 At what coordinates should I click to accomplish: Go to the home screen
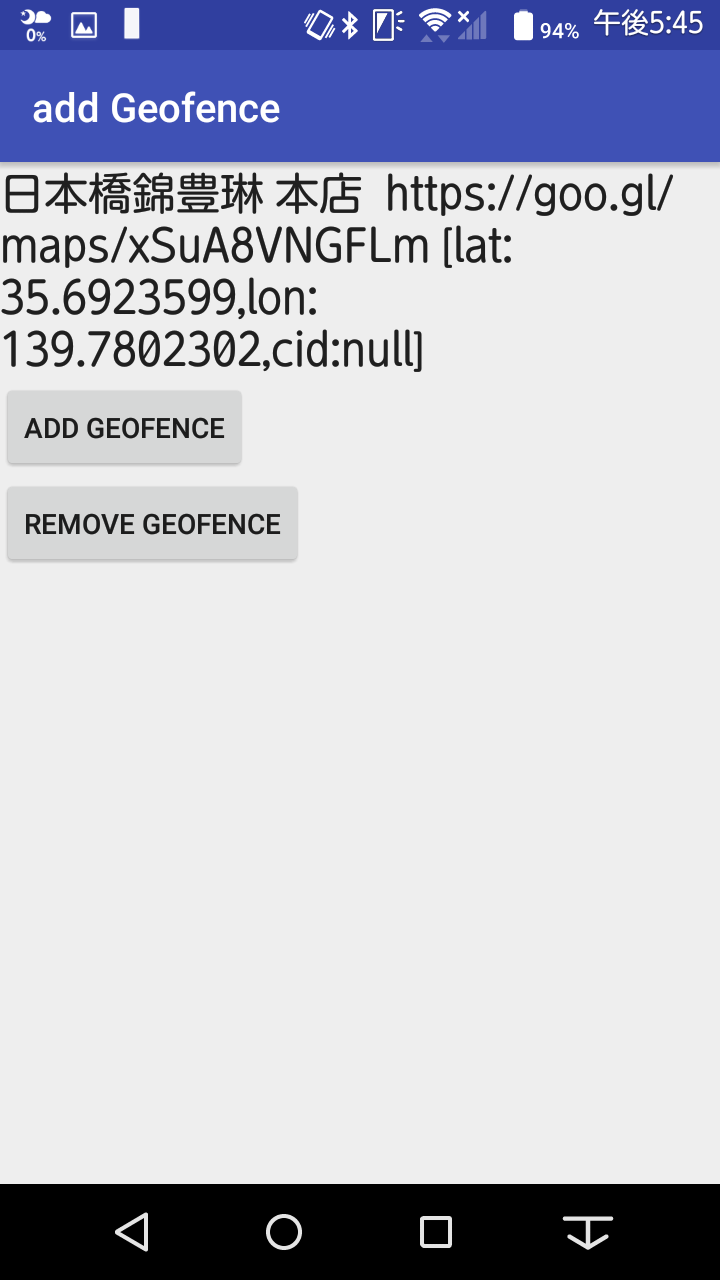[284, 1232]
